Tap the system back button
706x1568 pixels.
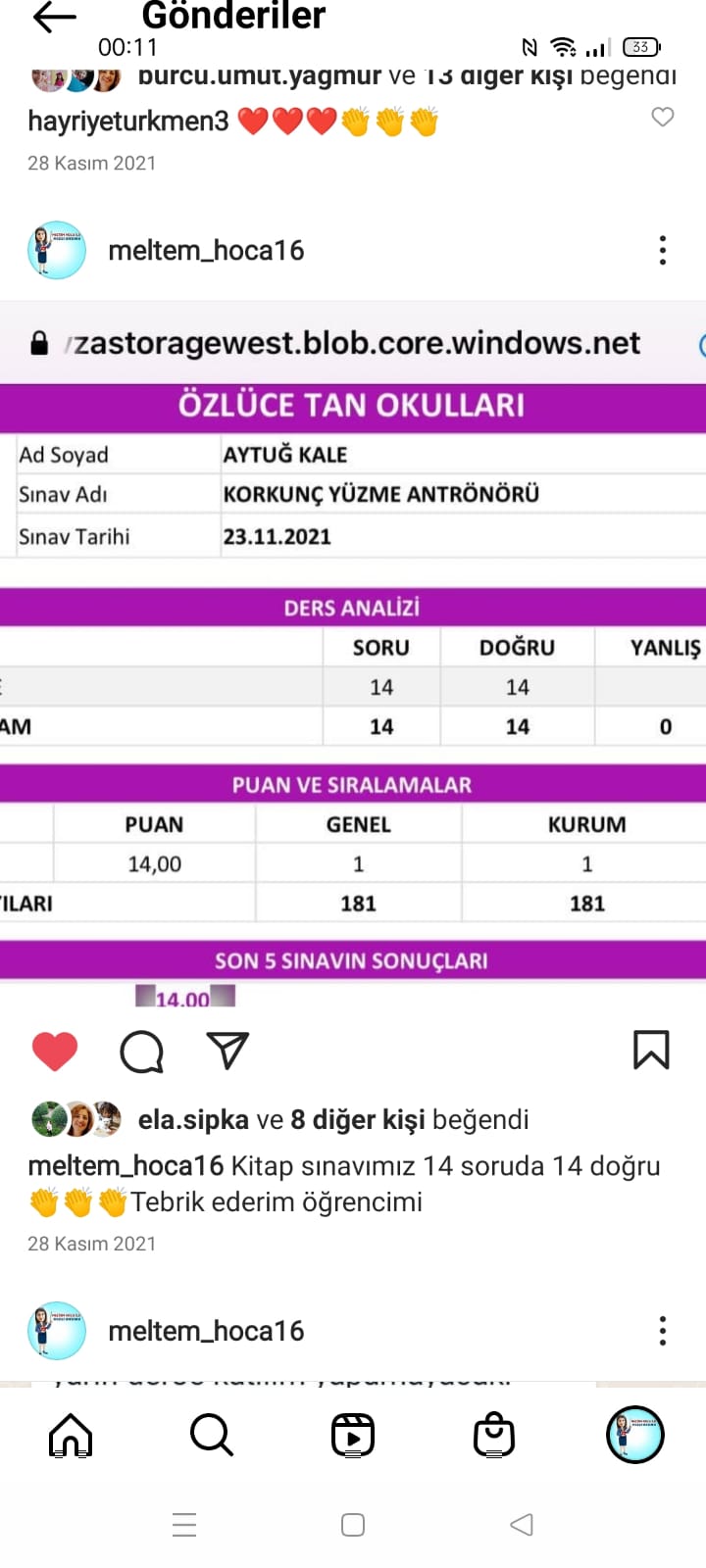coord(522,1525)
